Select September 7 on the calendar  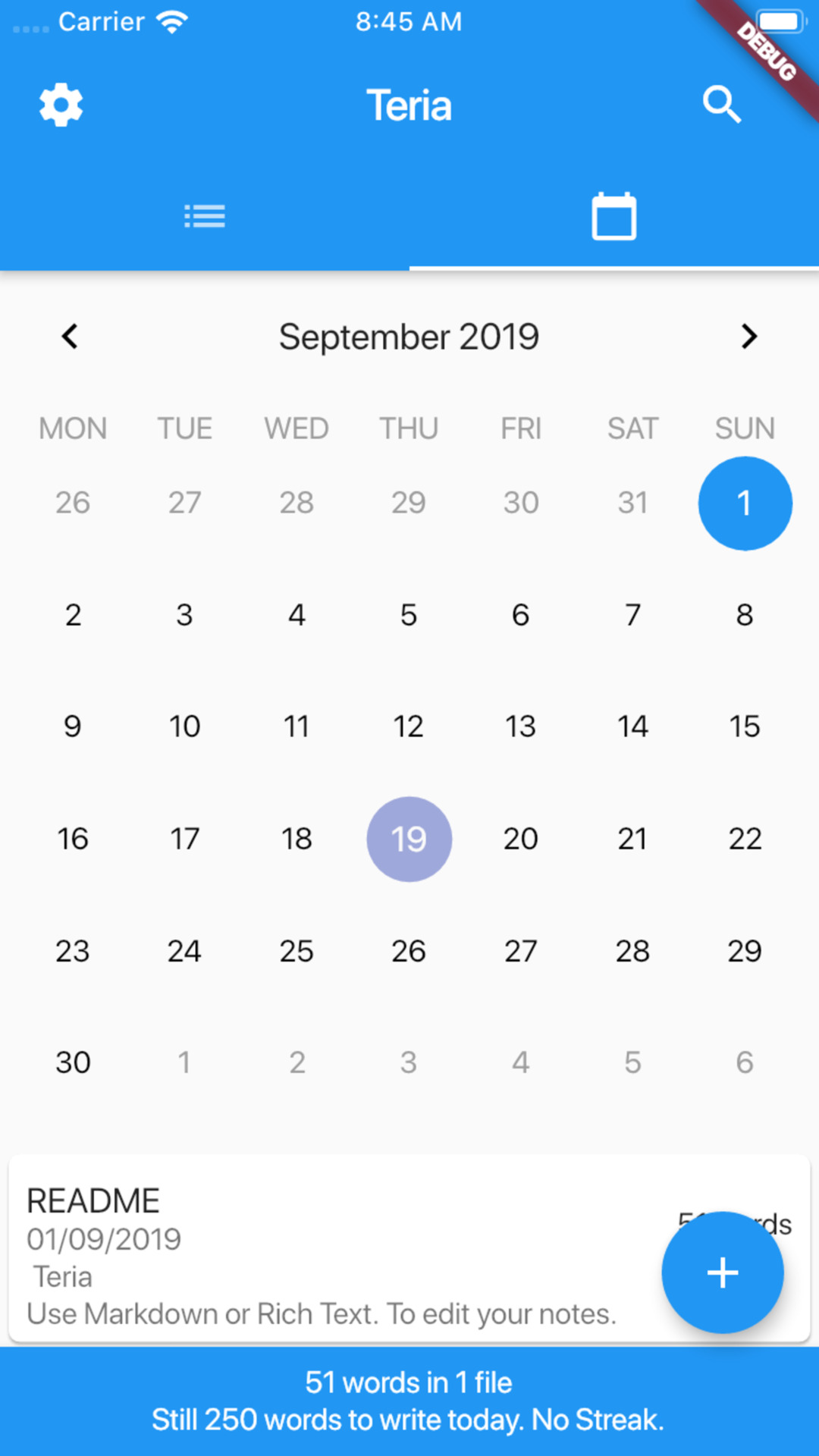pyautogui.click(x=632, y=615)
